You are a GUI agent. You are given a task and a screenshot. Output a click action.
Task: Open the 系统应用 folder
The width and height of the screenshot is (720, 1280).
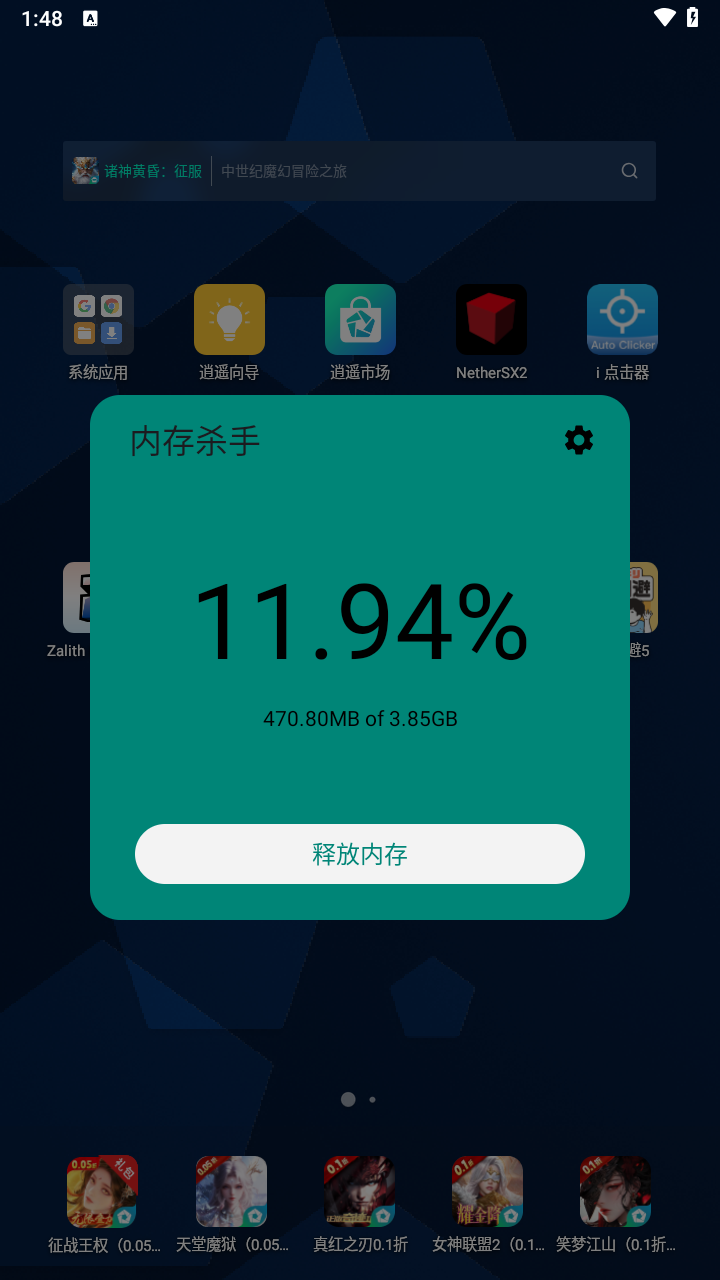98,320
